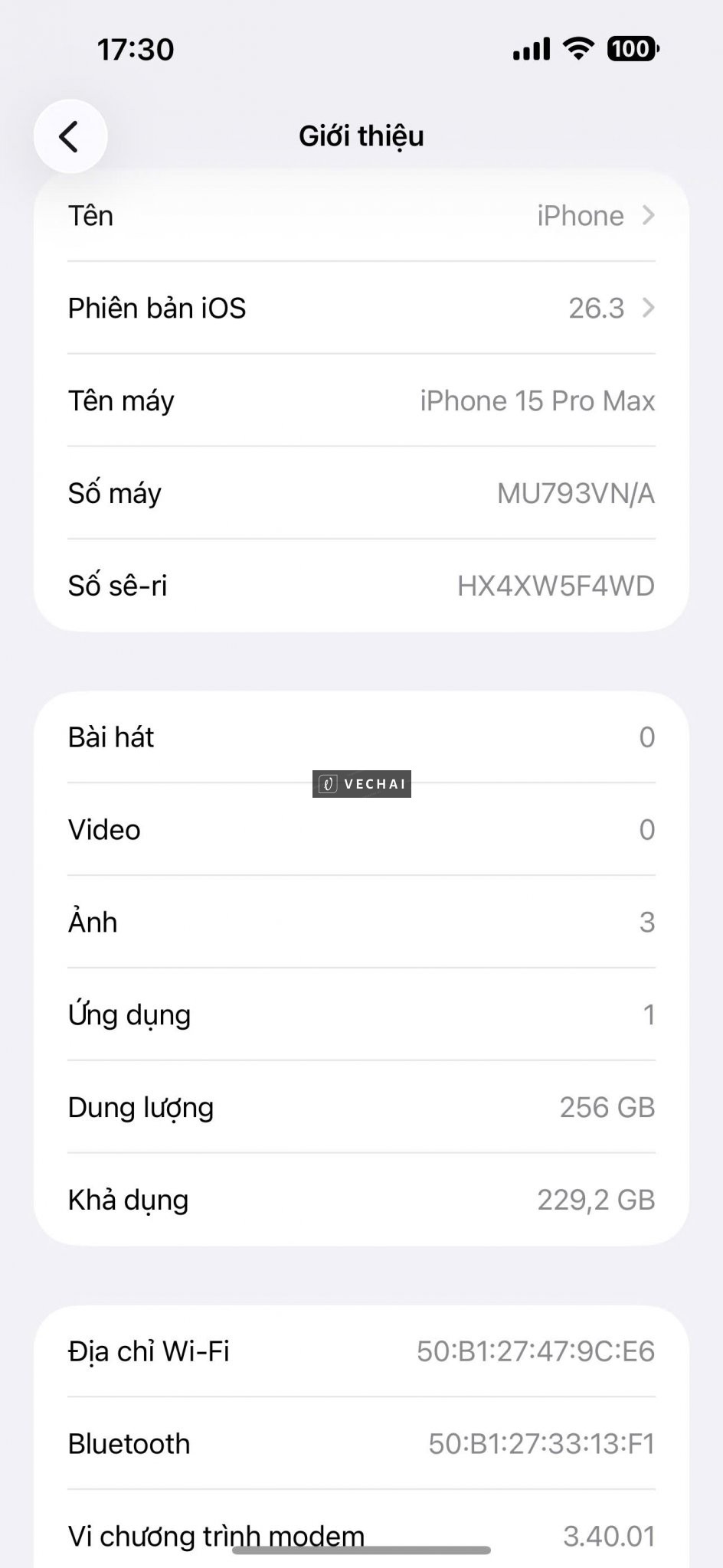Tap the Tên máy row showing iPhone 15 Pro Max
Image resolution: width=723 pixels, height=1568 pixels.
pyautogui.click(x=361, y=400)
